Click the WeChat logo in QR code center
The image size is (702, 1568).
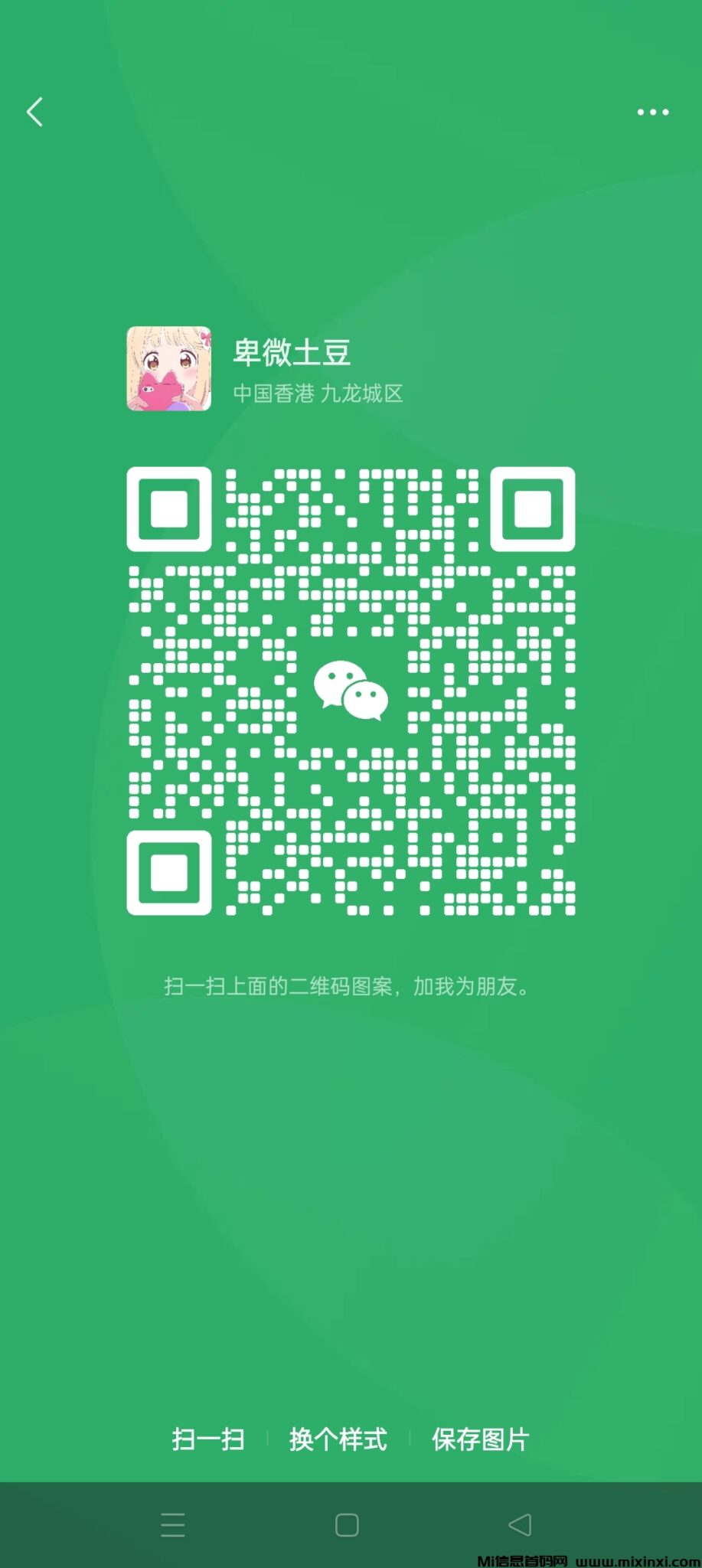click(x=351, y=691)
